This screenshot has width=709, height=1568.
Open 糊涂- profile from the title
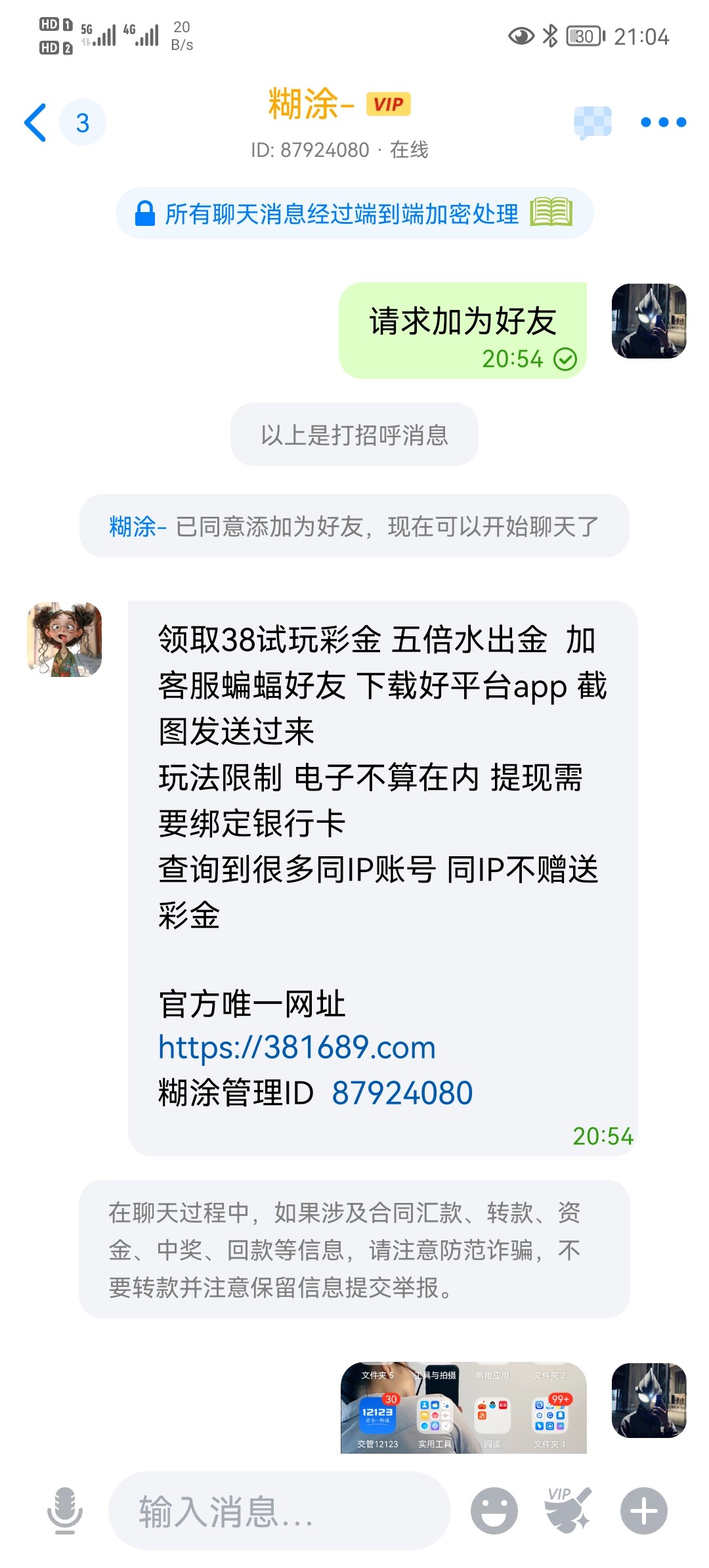[x=311, y=105]
